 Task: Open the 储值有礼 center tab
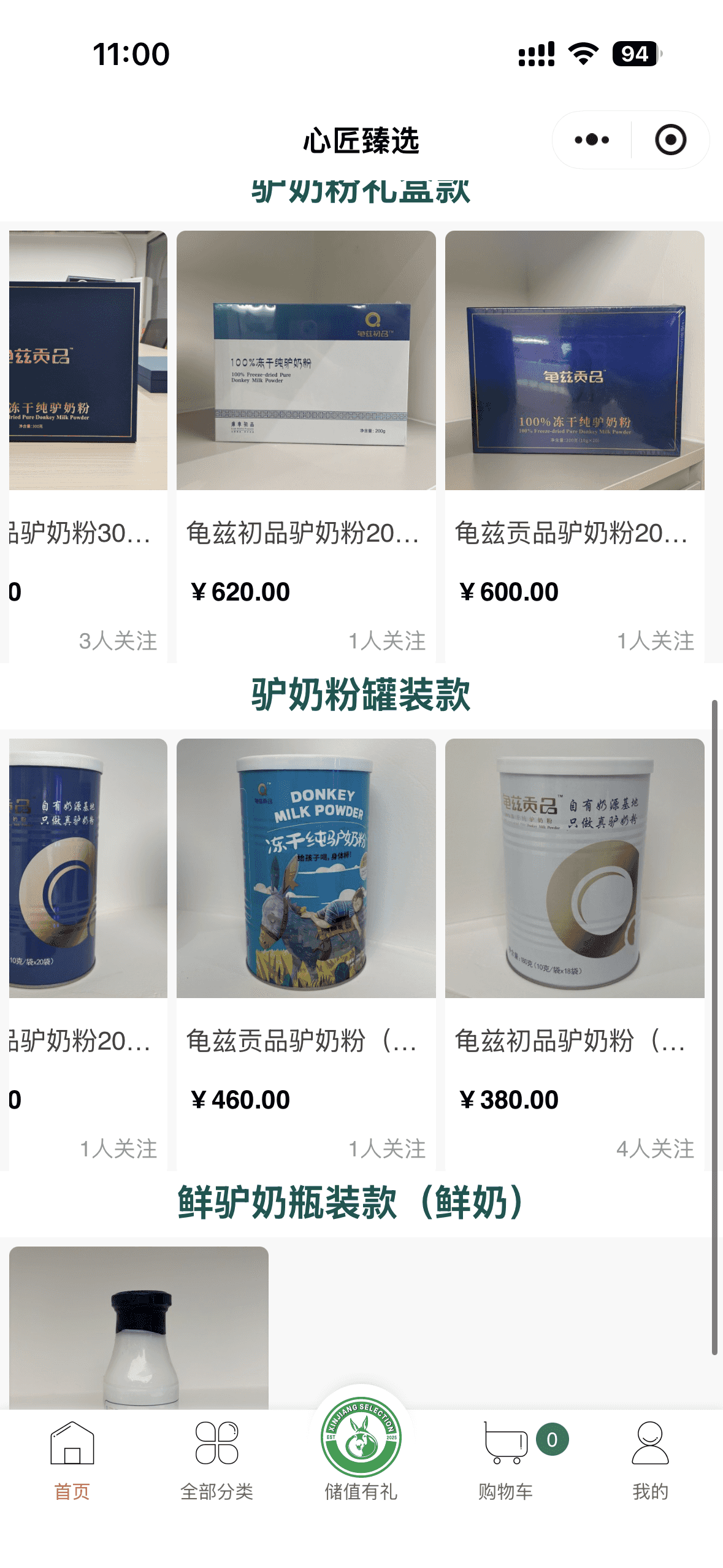tap(361, 1448)
